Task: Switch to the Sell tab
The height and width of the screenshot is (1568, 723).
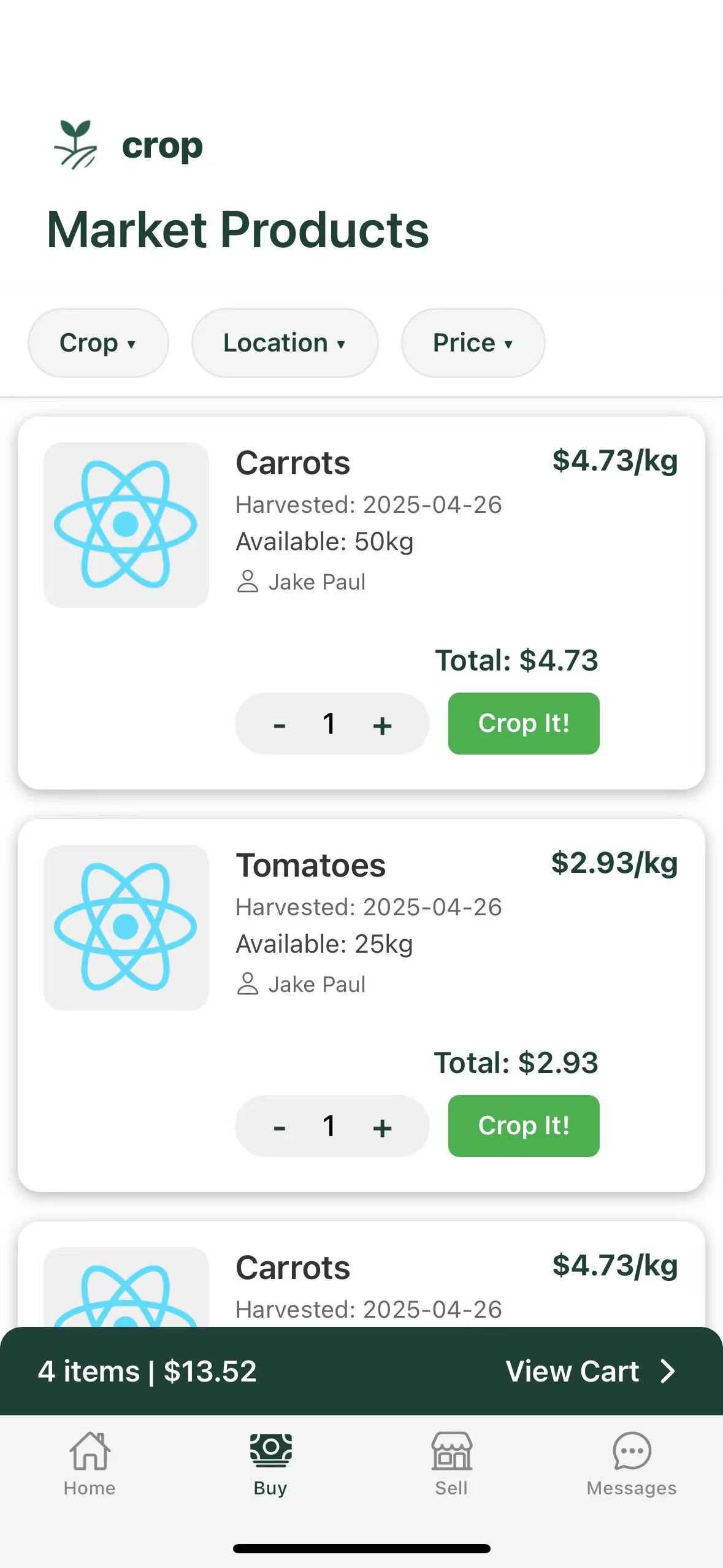Action: tap(451, 1464)
